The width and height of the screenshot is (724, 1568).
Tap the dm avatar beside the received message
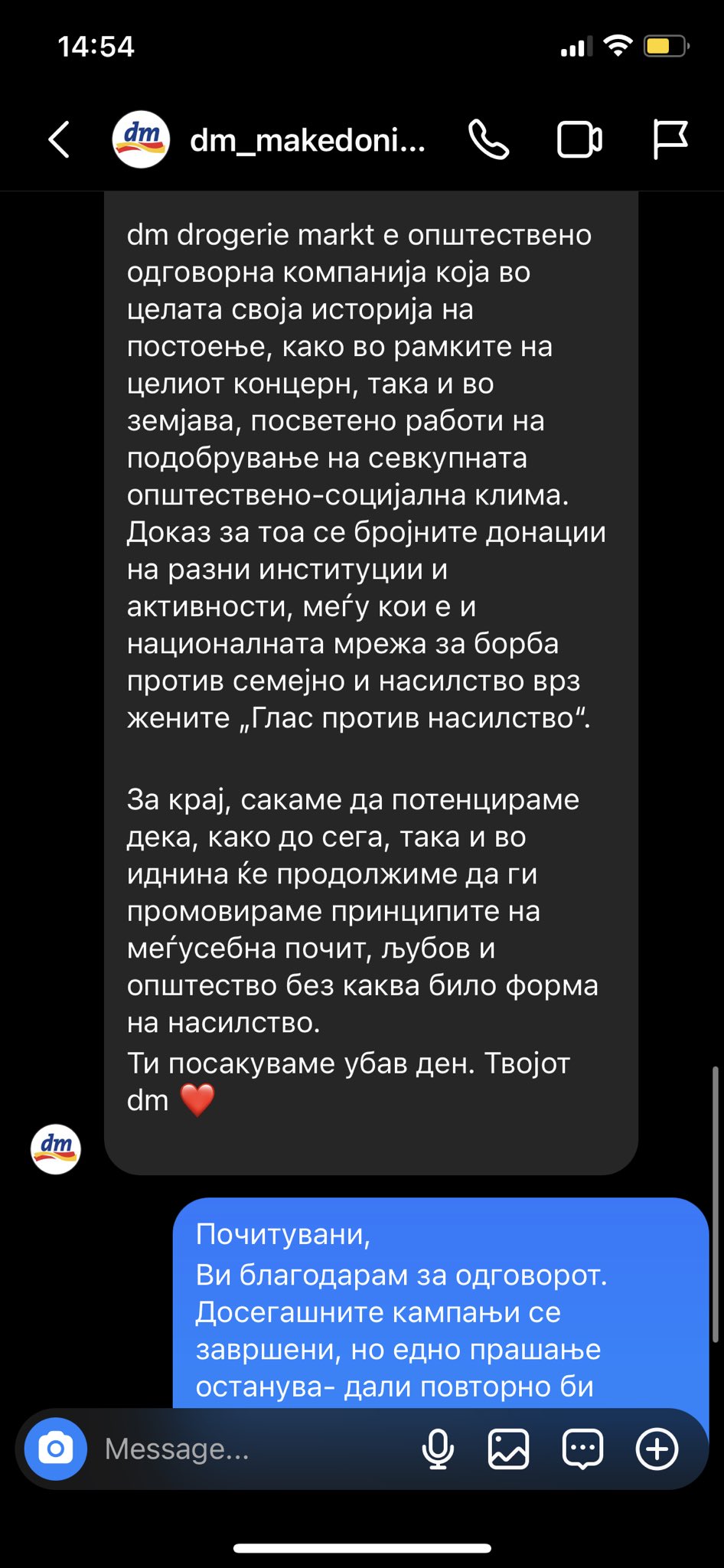56,1148
